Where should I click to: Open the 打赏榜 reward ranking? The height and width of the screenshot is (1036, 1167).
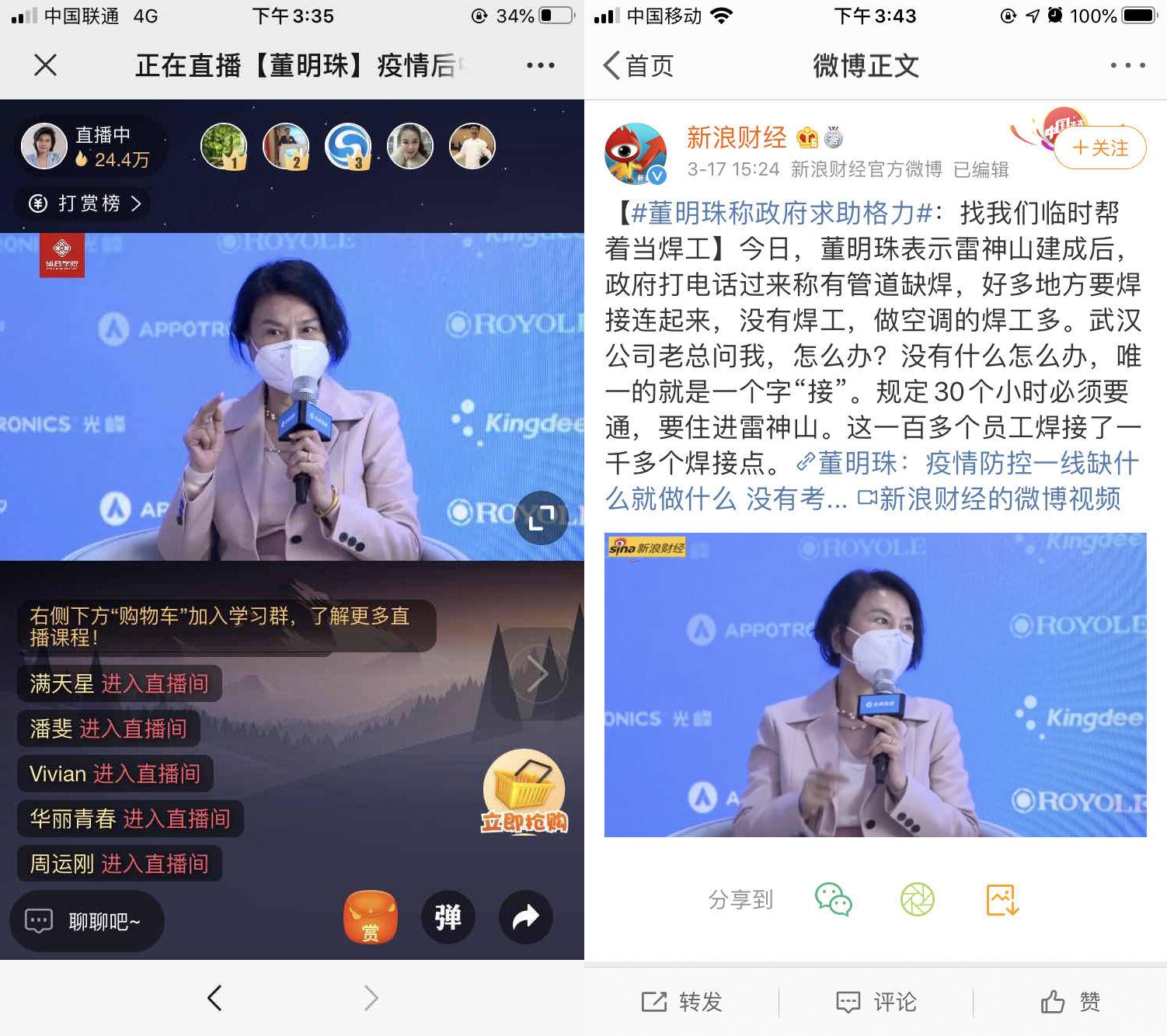pos(85,203)
